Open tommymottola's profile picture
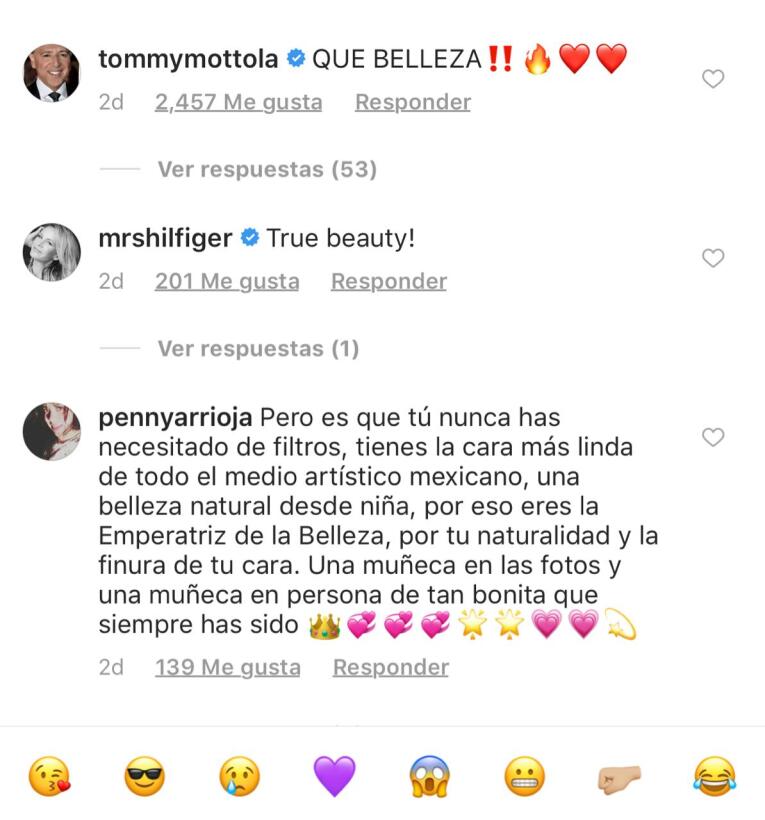Screen dimensions: 765x820 click(x=51, y=73)
